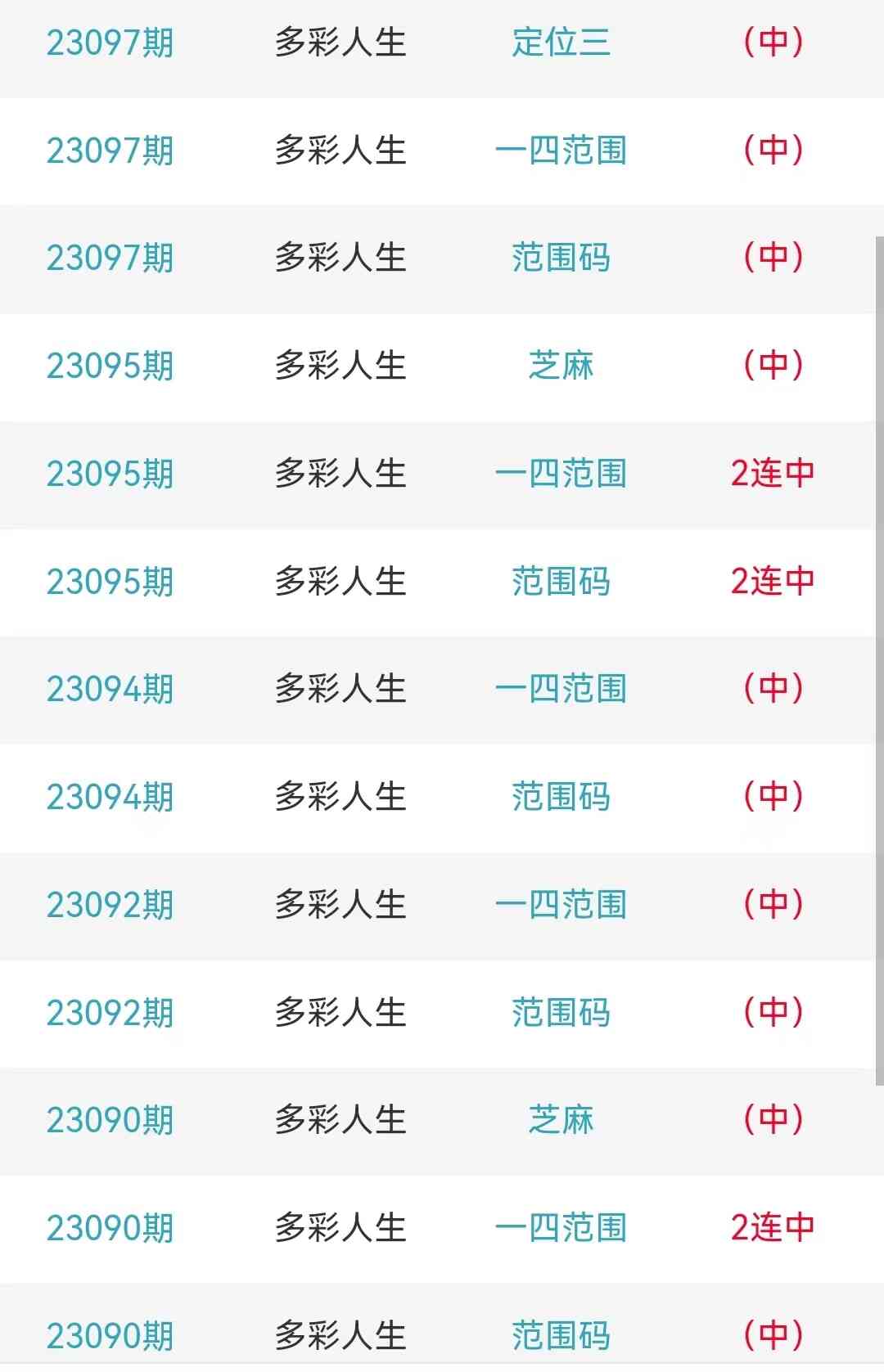View the 23095期 范围码 entry
Screen dimensions: 884x1372
tap(561, 582)
